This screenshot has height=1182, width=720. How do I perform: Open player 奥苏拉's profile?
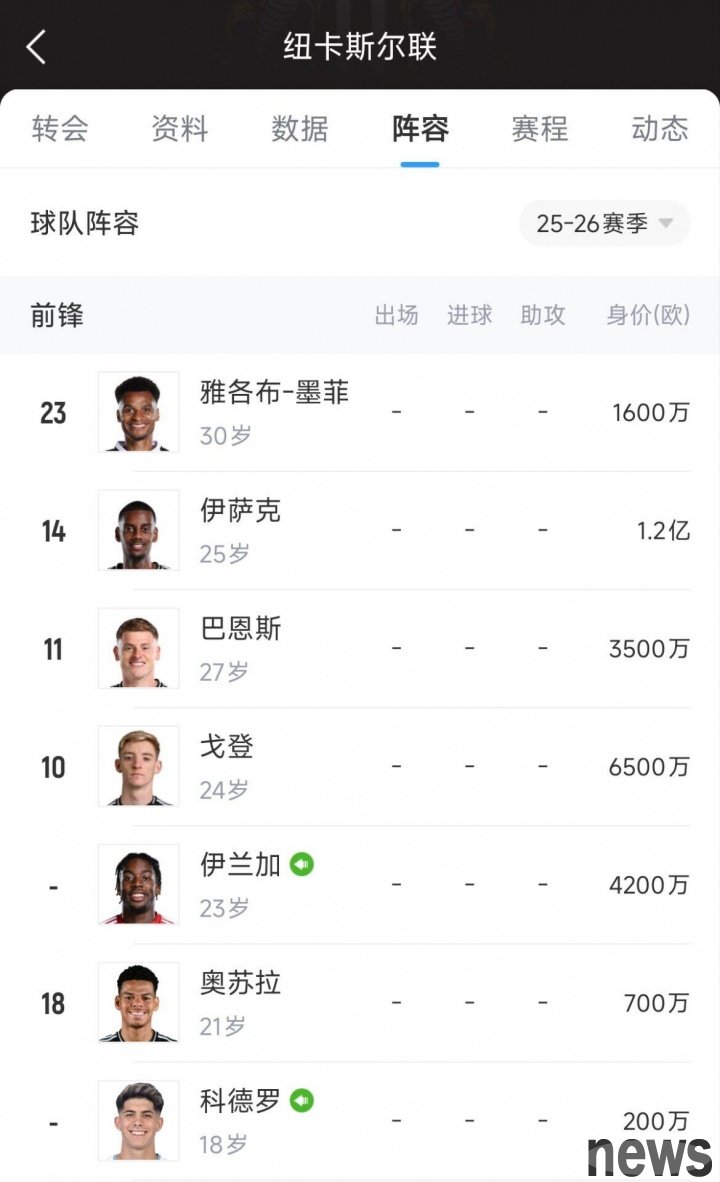pyautogui.click(x=360, y=1003)
